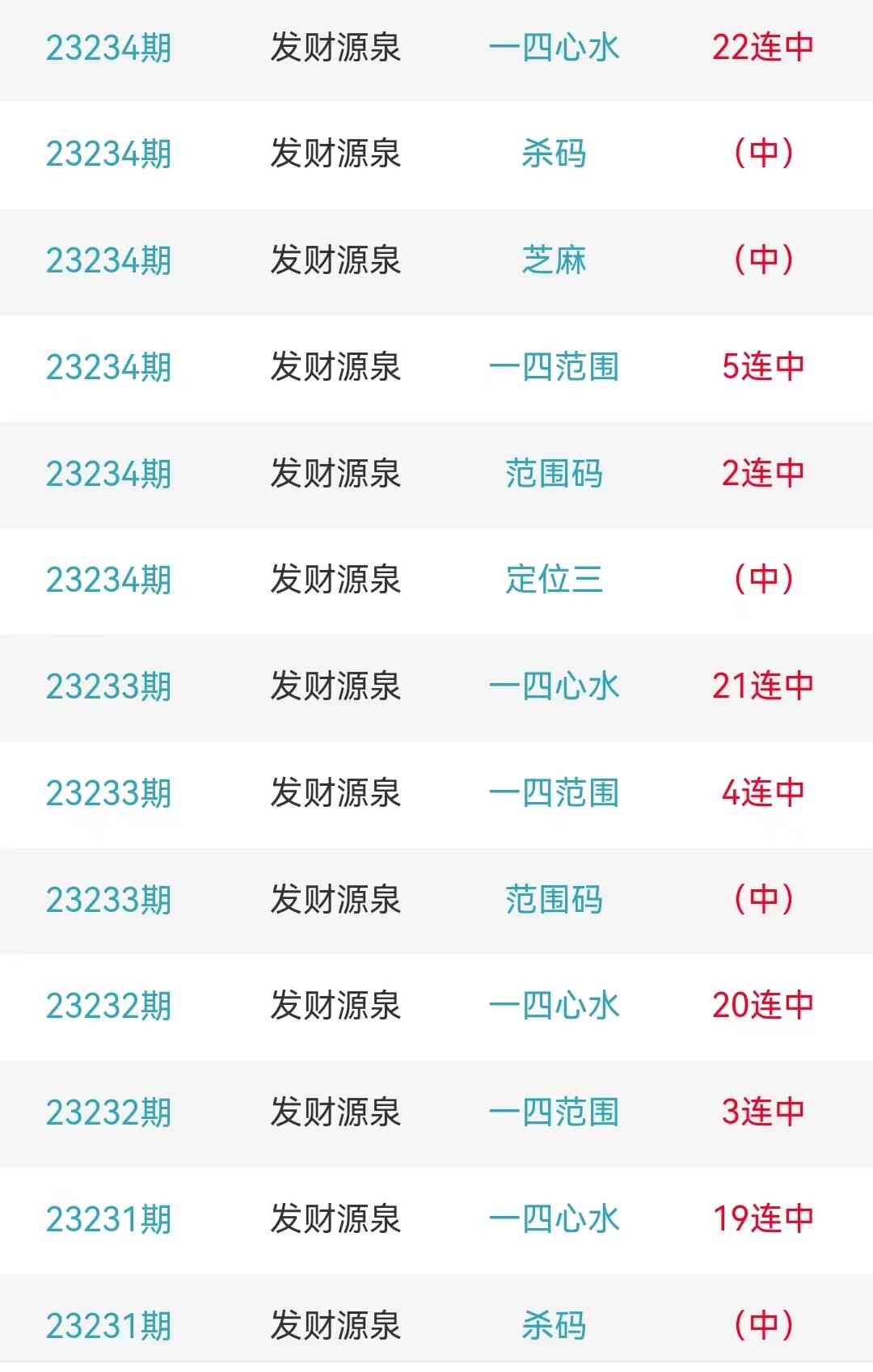
Task: Open the 23233期 一四心水 21连中 row
Action: pos(554,686)
